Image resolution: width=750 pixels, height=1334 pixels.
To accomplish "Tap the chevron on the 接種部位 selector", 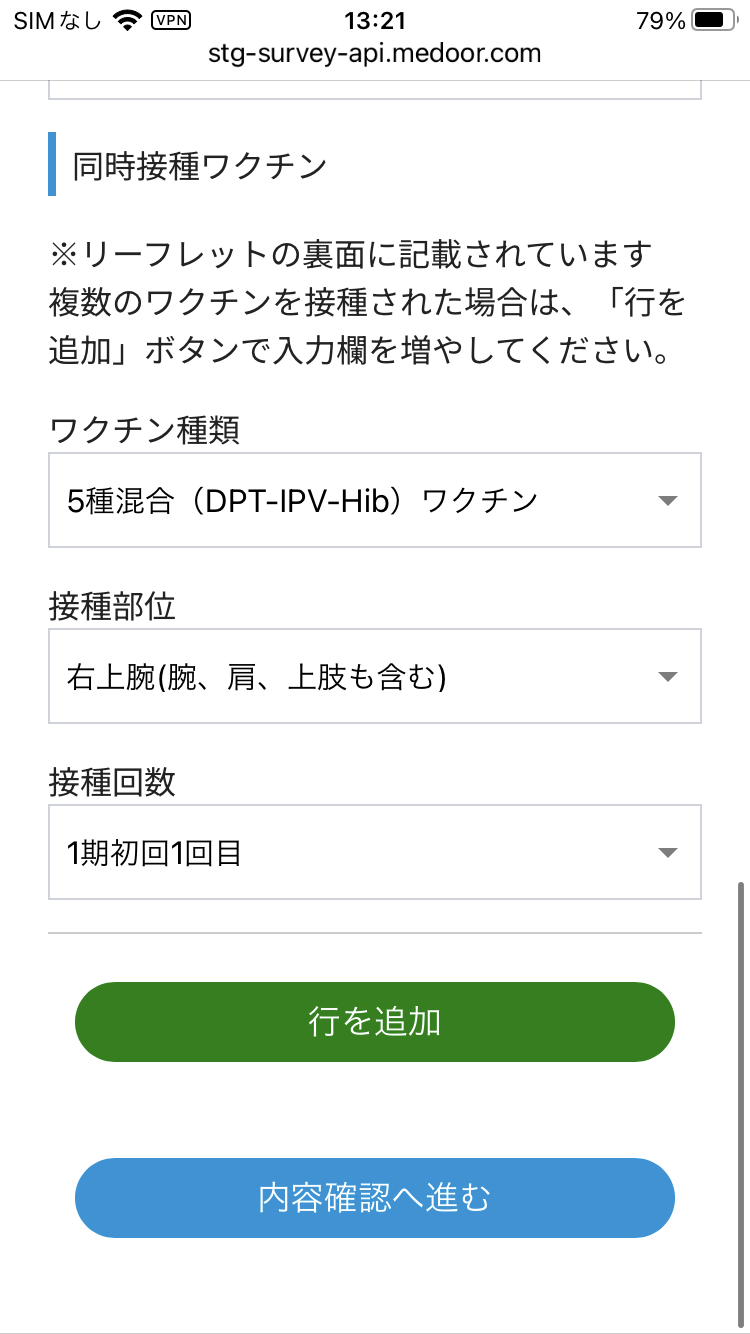I will 668,677.
